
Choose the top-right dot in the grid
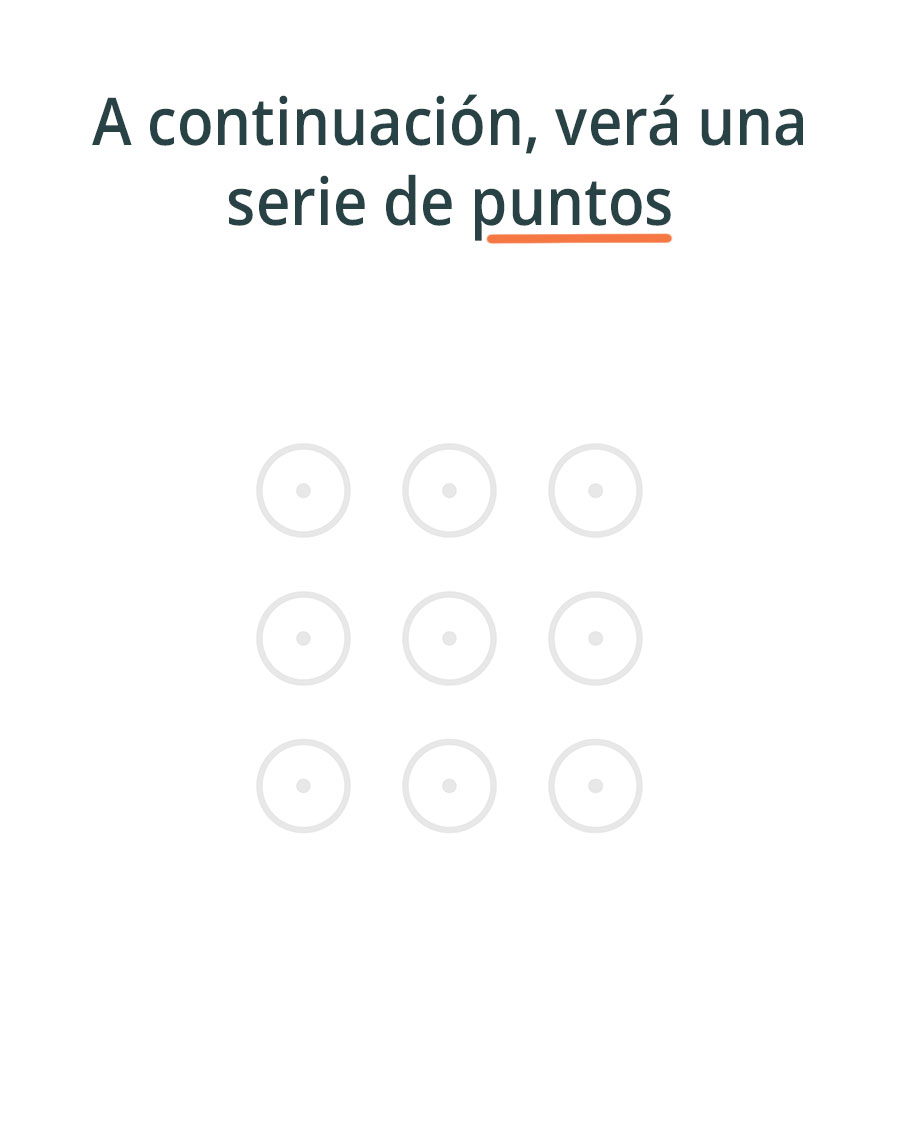click(595, 490)
